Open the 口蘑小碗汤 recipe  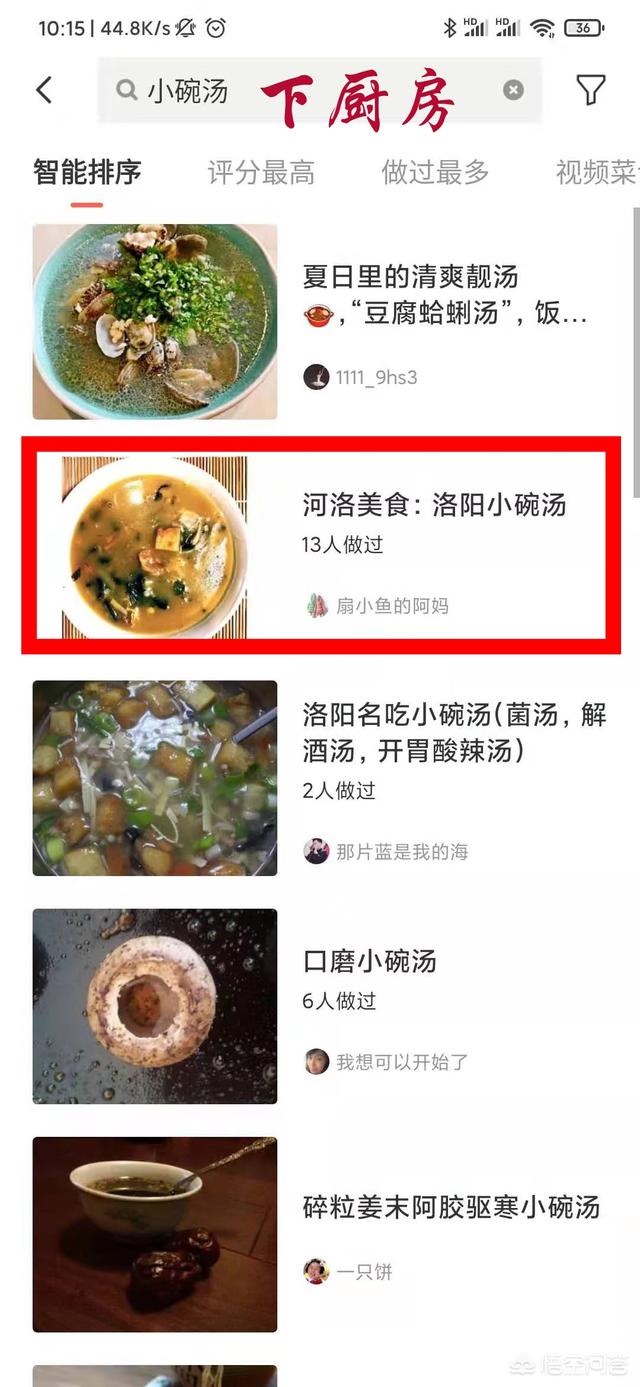pyautogui.click(x=370, y=961)
